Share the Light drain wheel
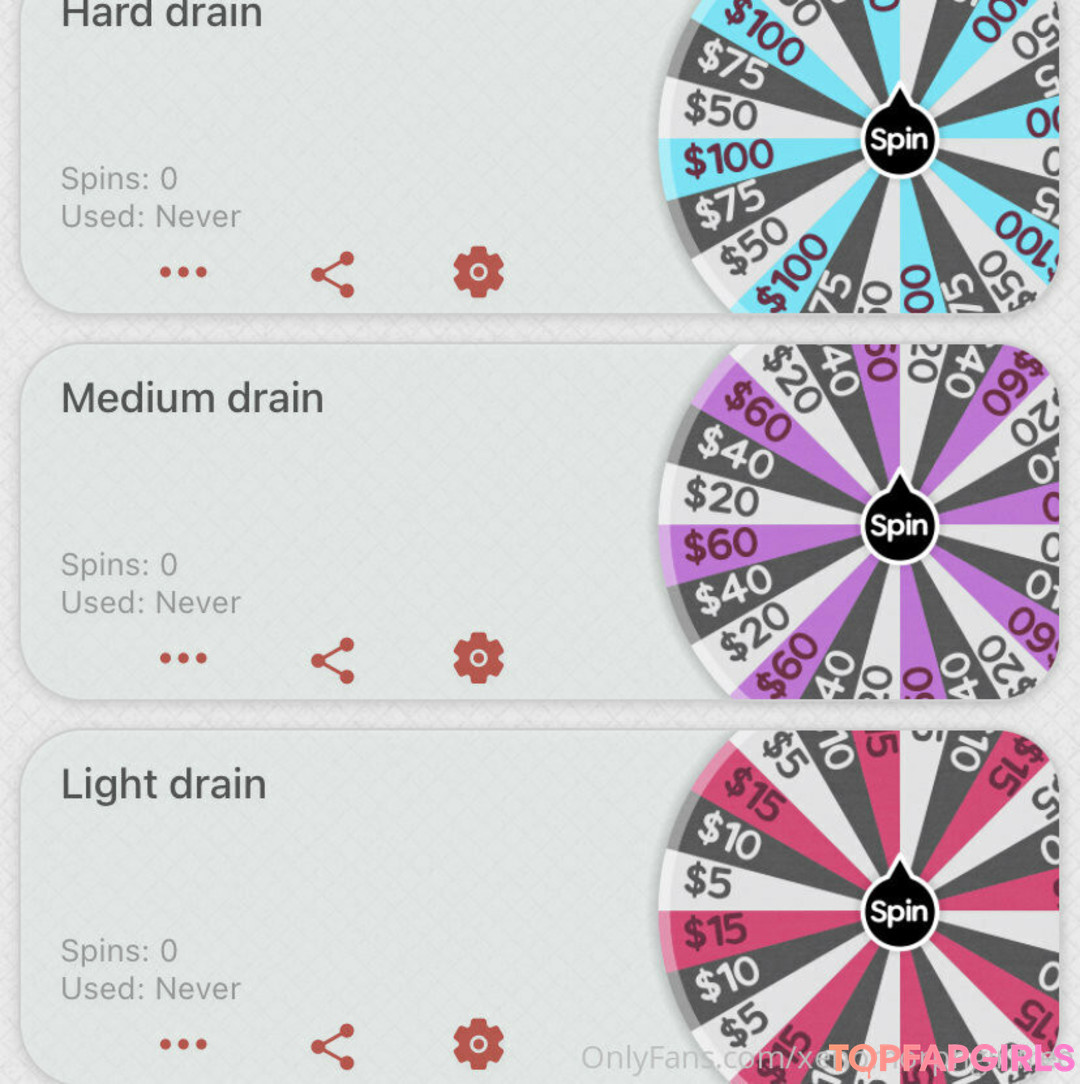 332,1046
